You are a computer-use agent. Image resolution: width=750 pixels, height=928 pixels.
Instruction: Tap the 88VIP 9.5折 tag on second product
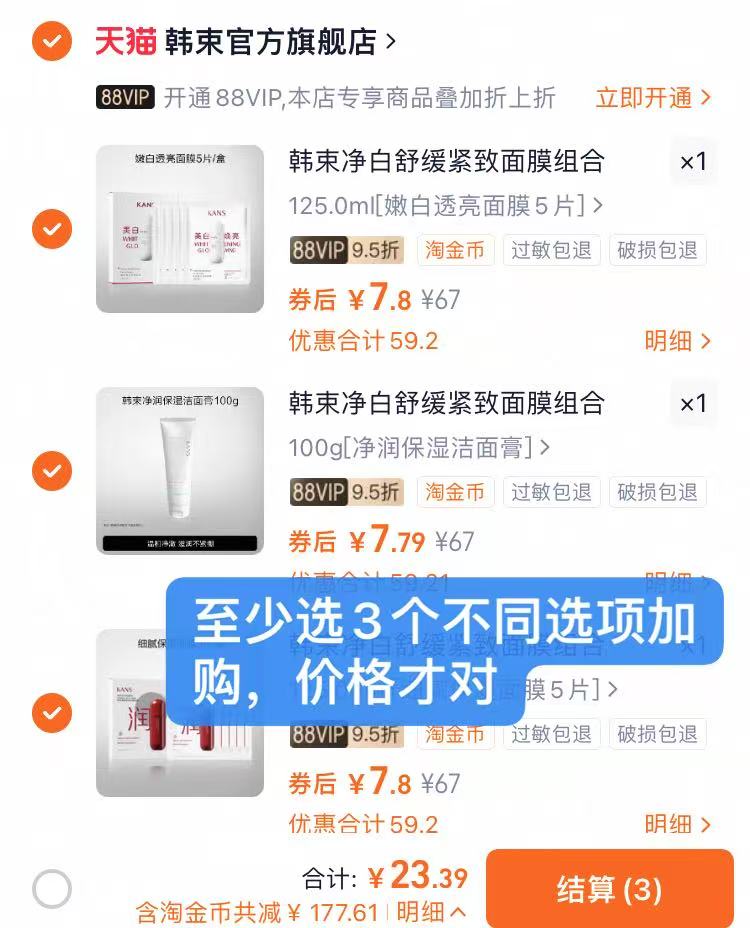(x=347, y=492)
